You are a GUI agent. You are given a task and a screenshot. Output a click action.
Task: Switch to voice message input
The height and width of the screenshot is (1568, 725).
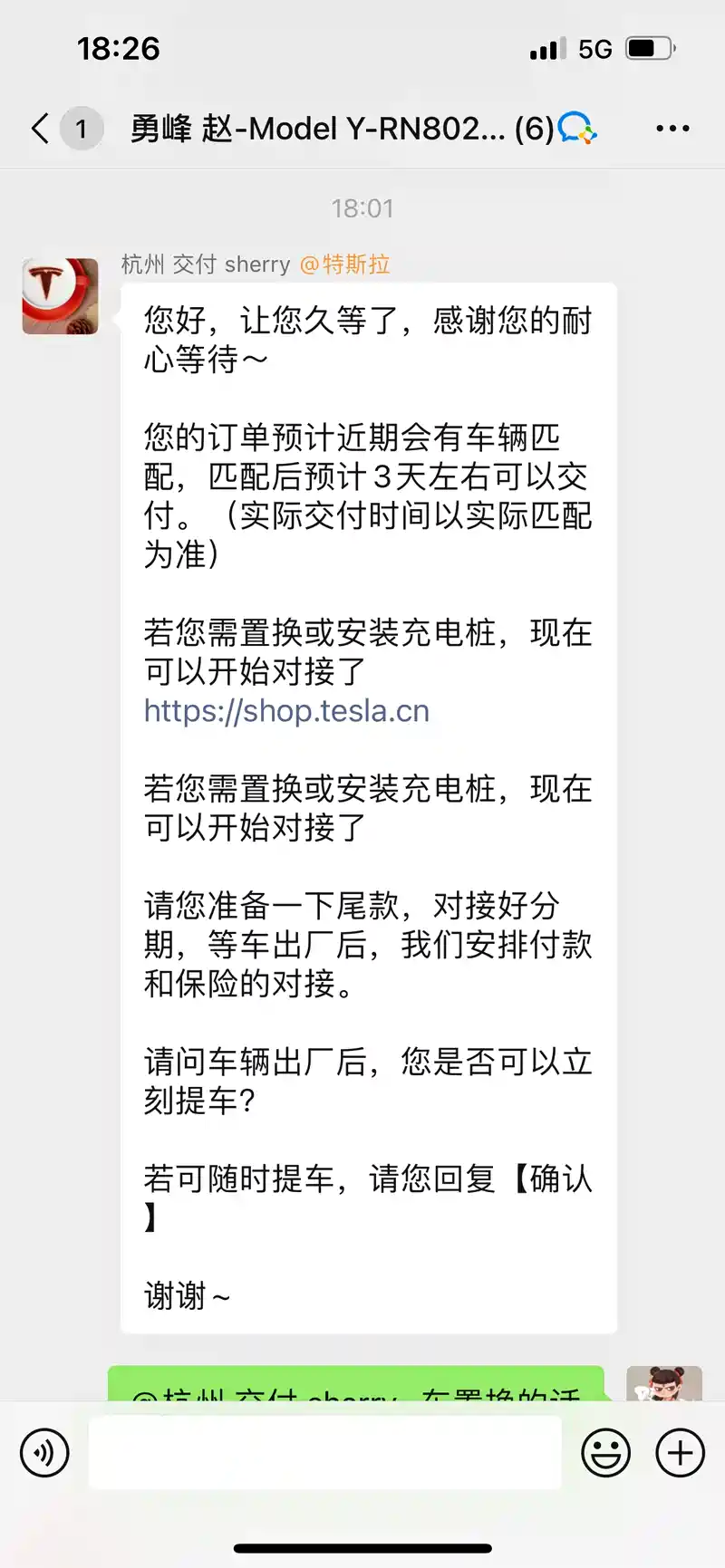(44, 1452)
